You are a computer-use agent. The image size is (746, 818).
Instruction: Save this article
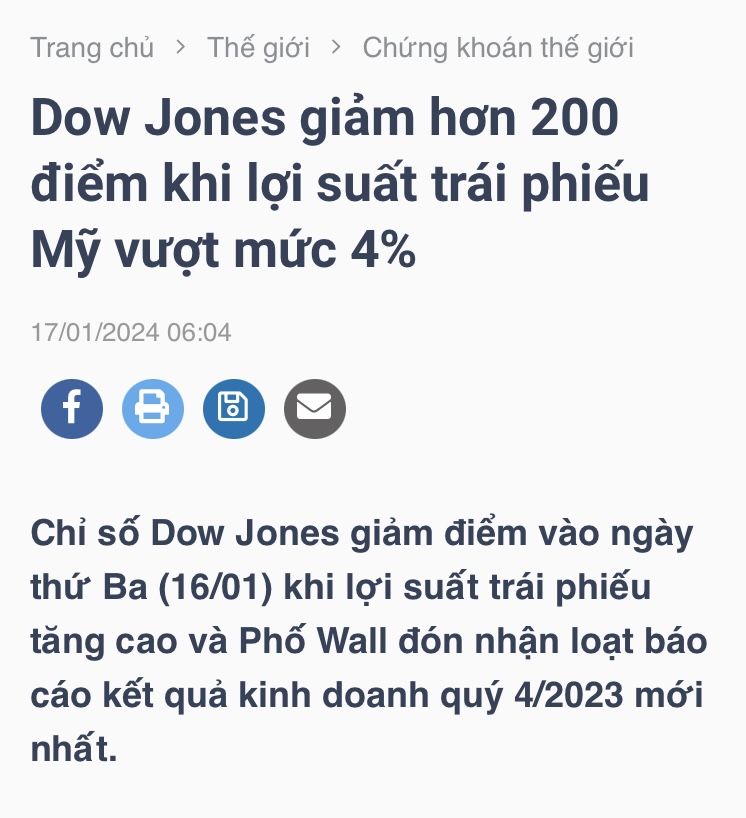[234, 409]
